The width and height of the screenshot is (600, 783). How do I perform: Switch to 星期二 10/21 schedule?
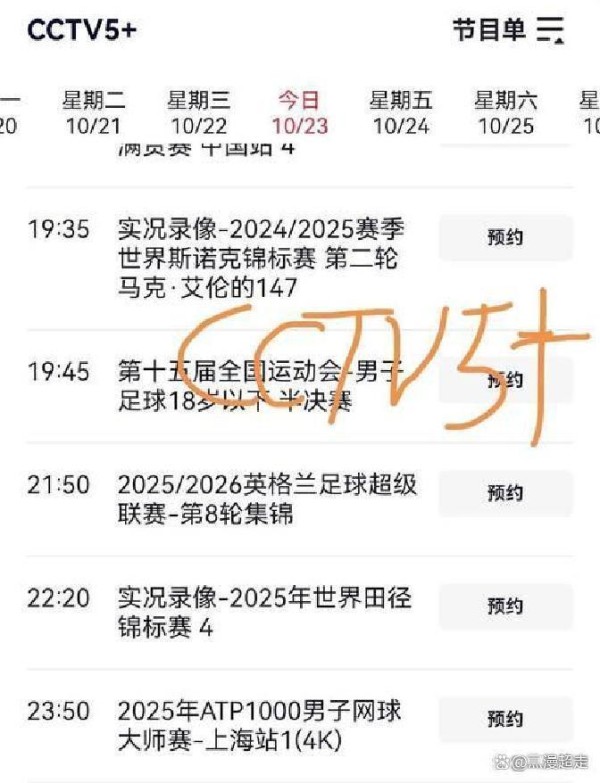(x=94, y=112)
